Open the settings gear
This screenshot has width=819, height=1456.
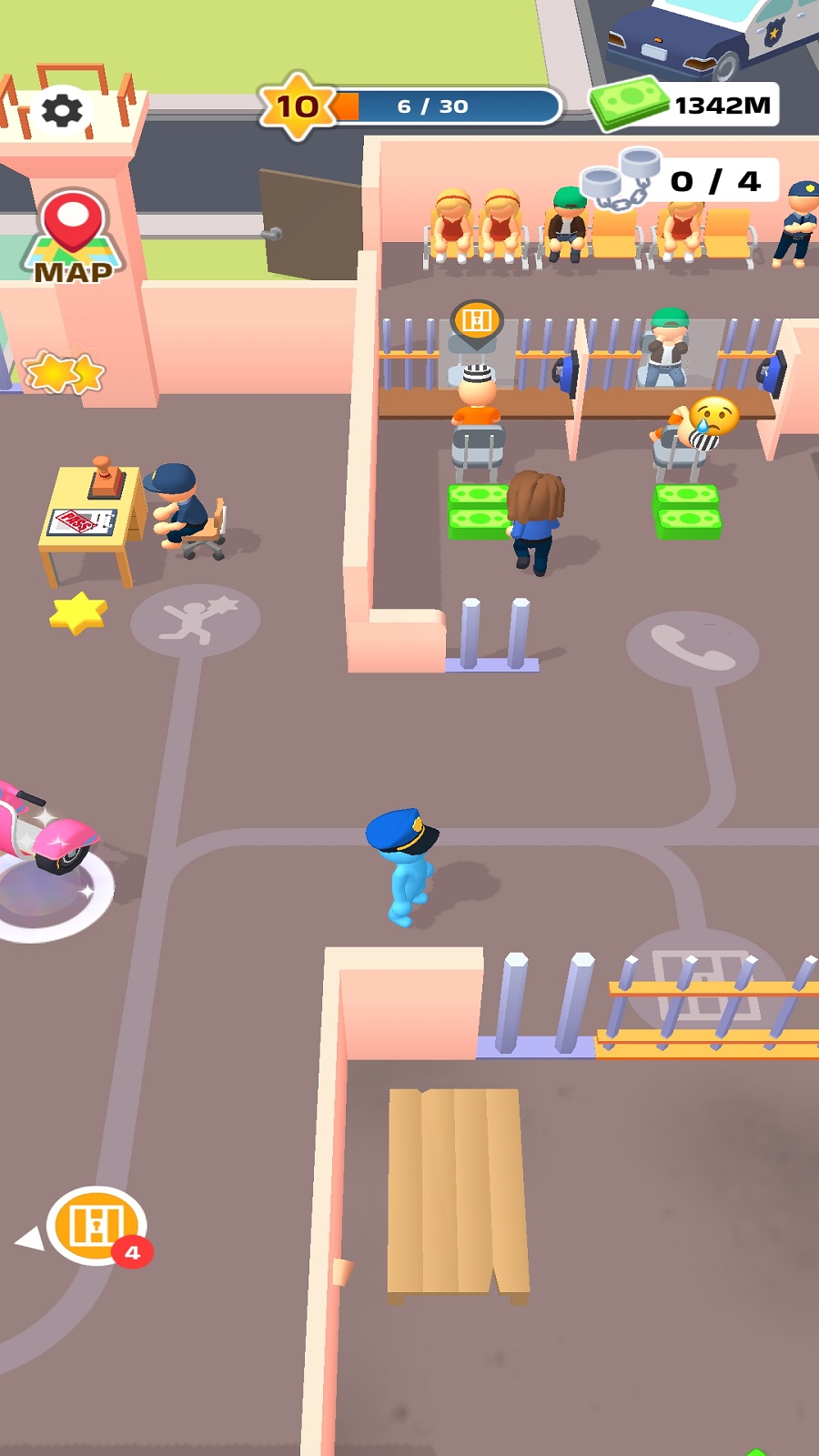(x=62, y=110)
